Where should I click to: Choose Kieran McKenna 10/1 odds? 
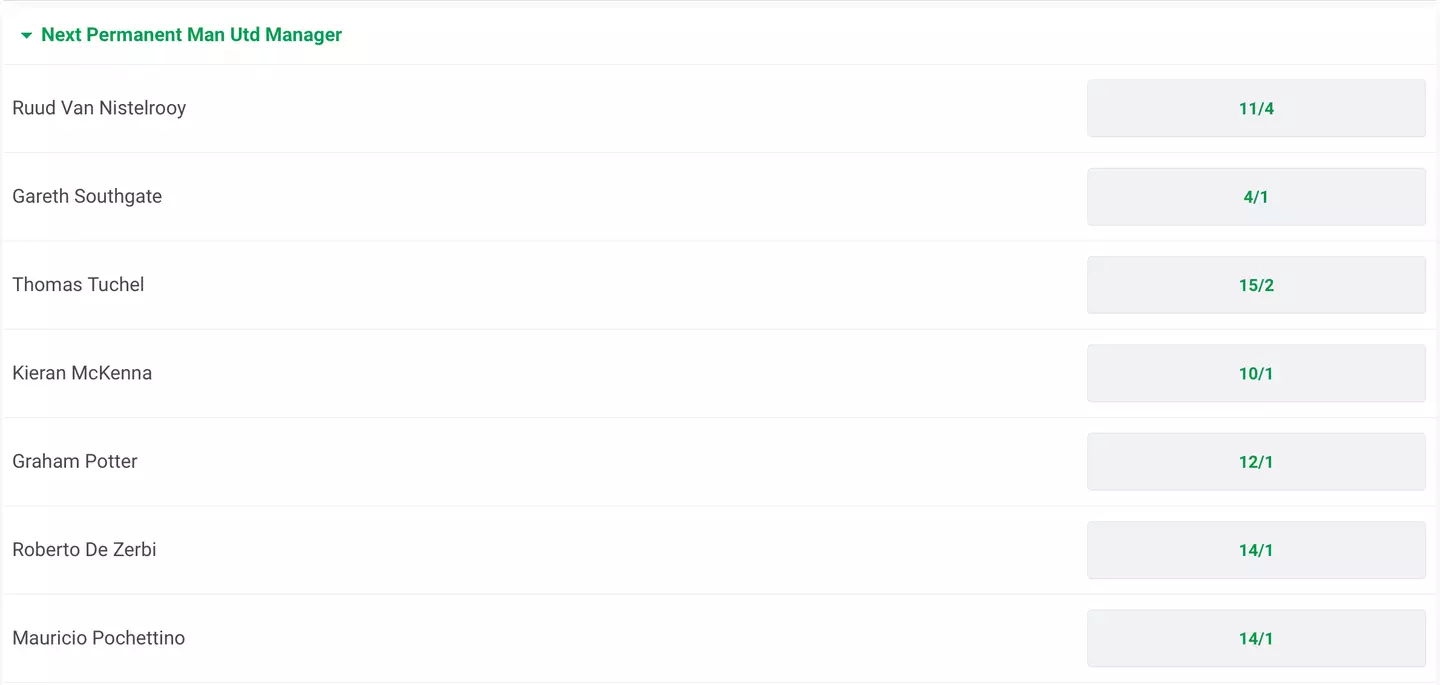[1256, 373]
